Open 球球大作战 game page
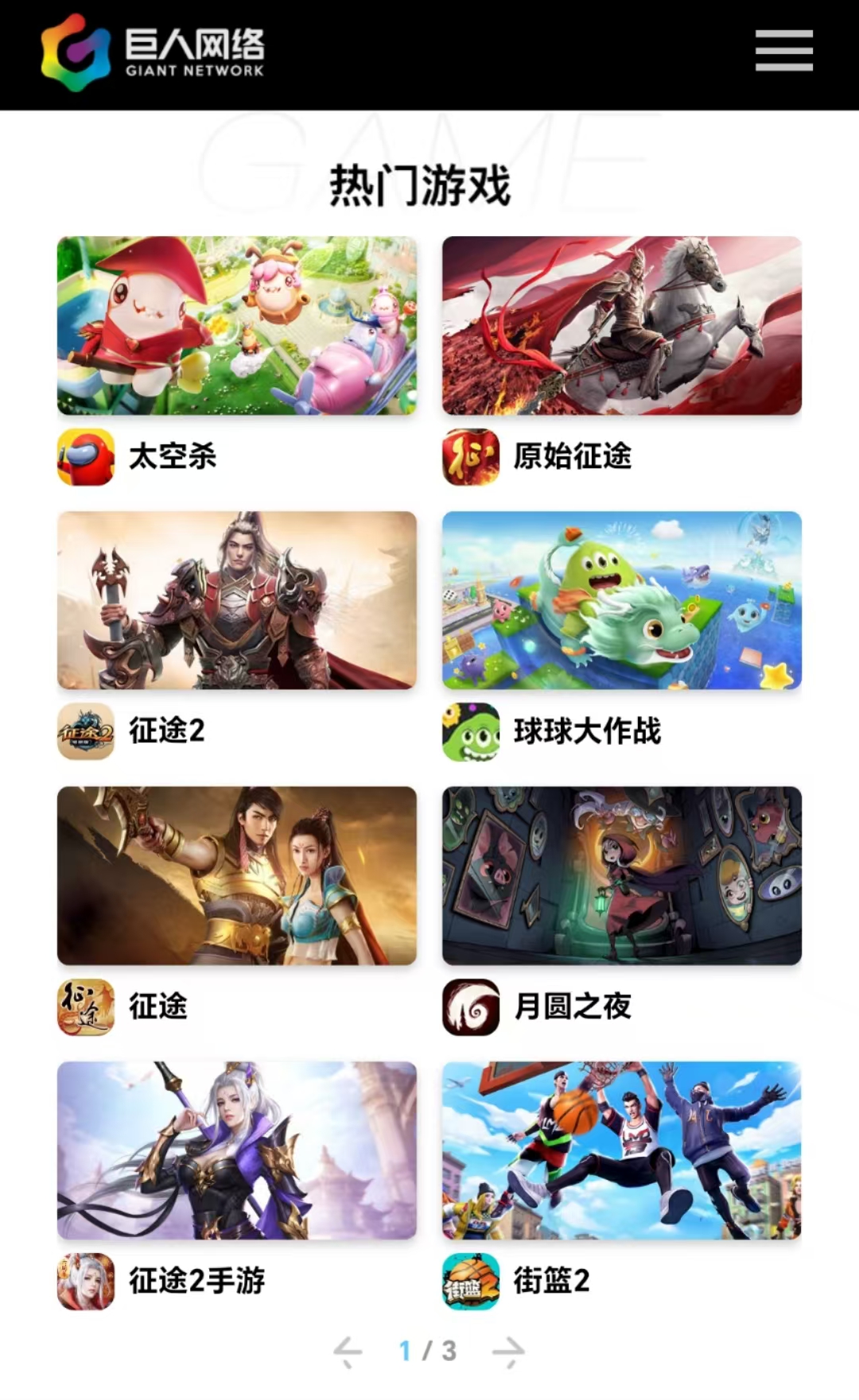This screenshot has width=859, height=1400. click(x=621, y=601)
